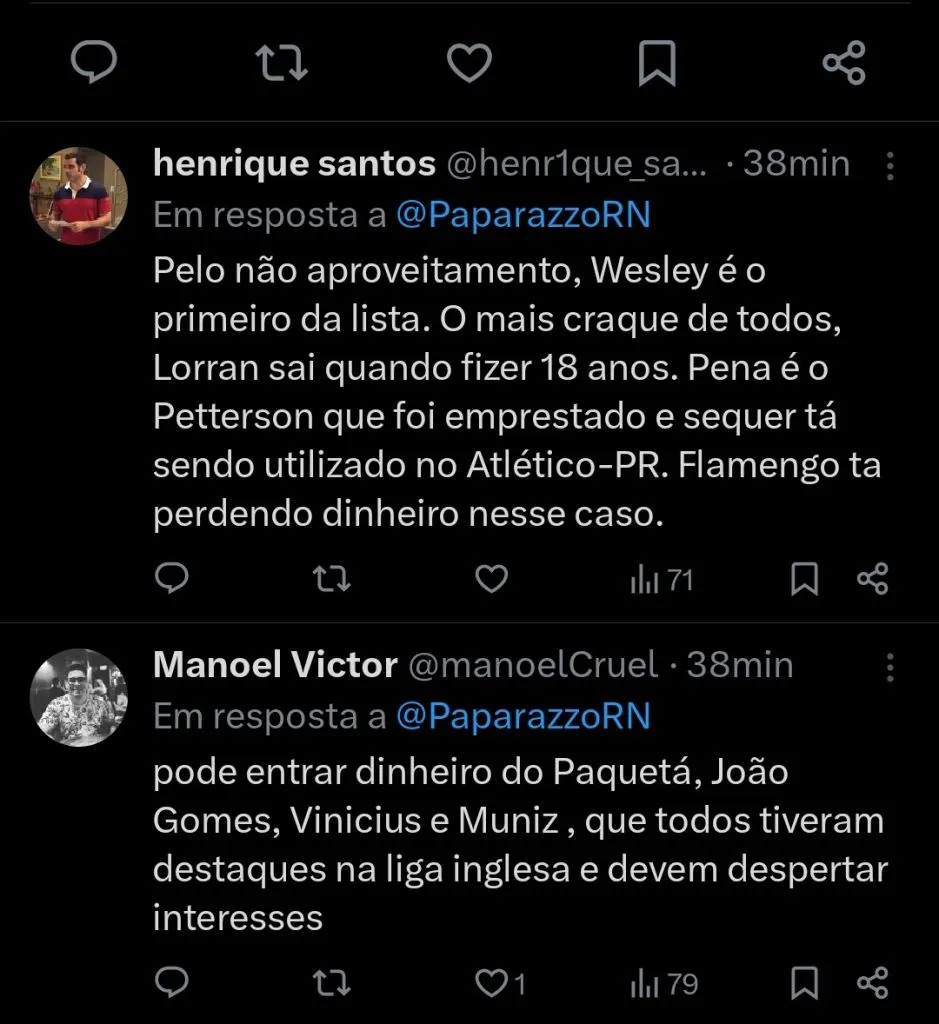Screen dimensions: 939x1024
Task: Click henrique santos's profile picture
Action: 78,190
